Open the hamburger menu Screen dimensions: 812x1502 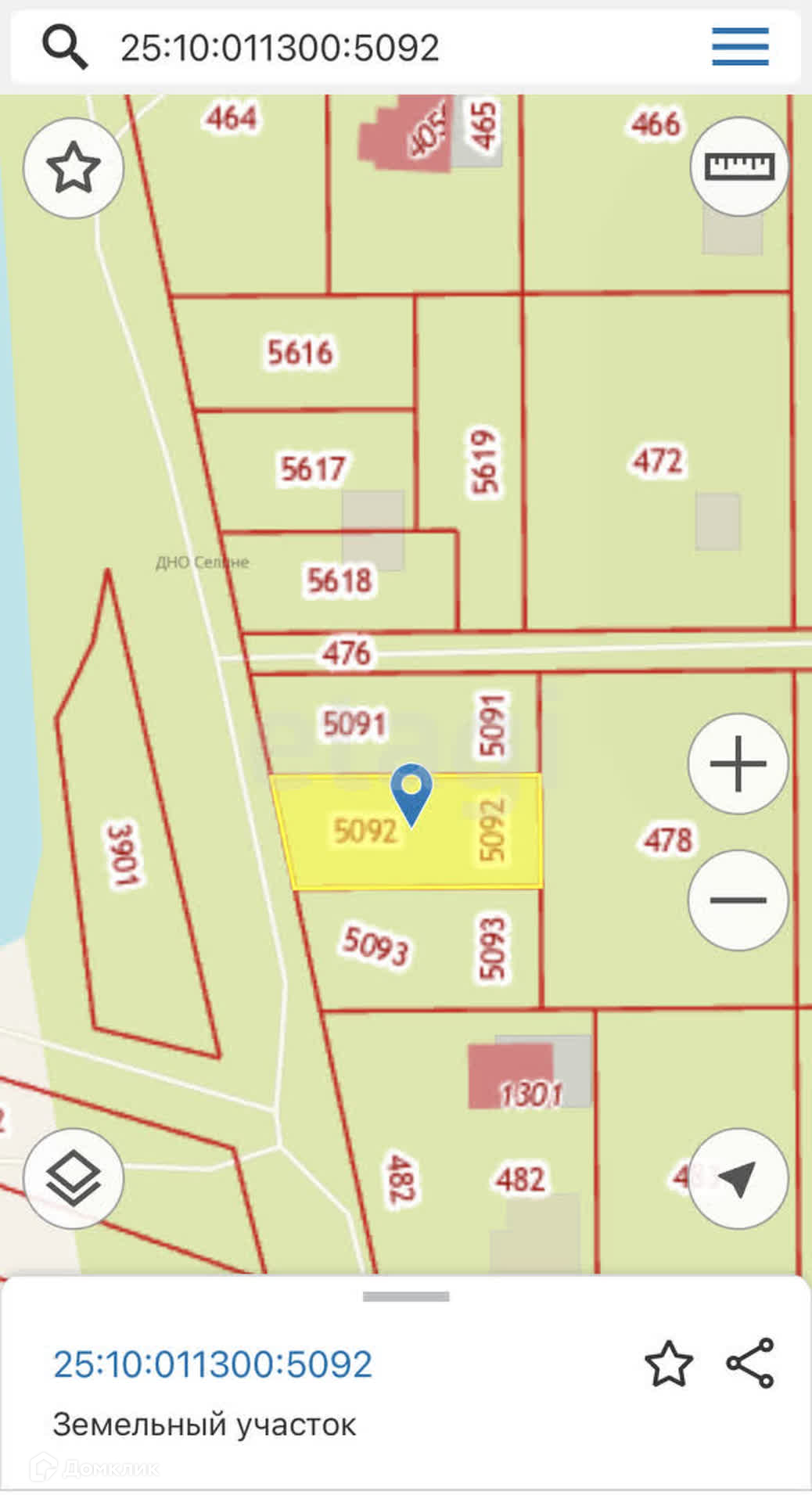(740, 46)
